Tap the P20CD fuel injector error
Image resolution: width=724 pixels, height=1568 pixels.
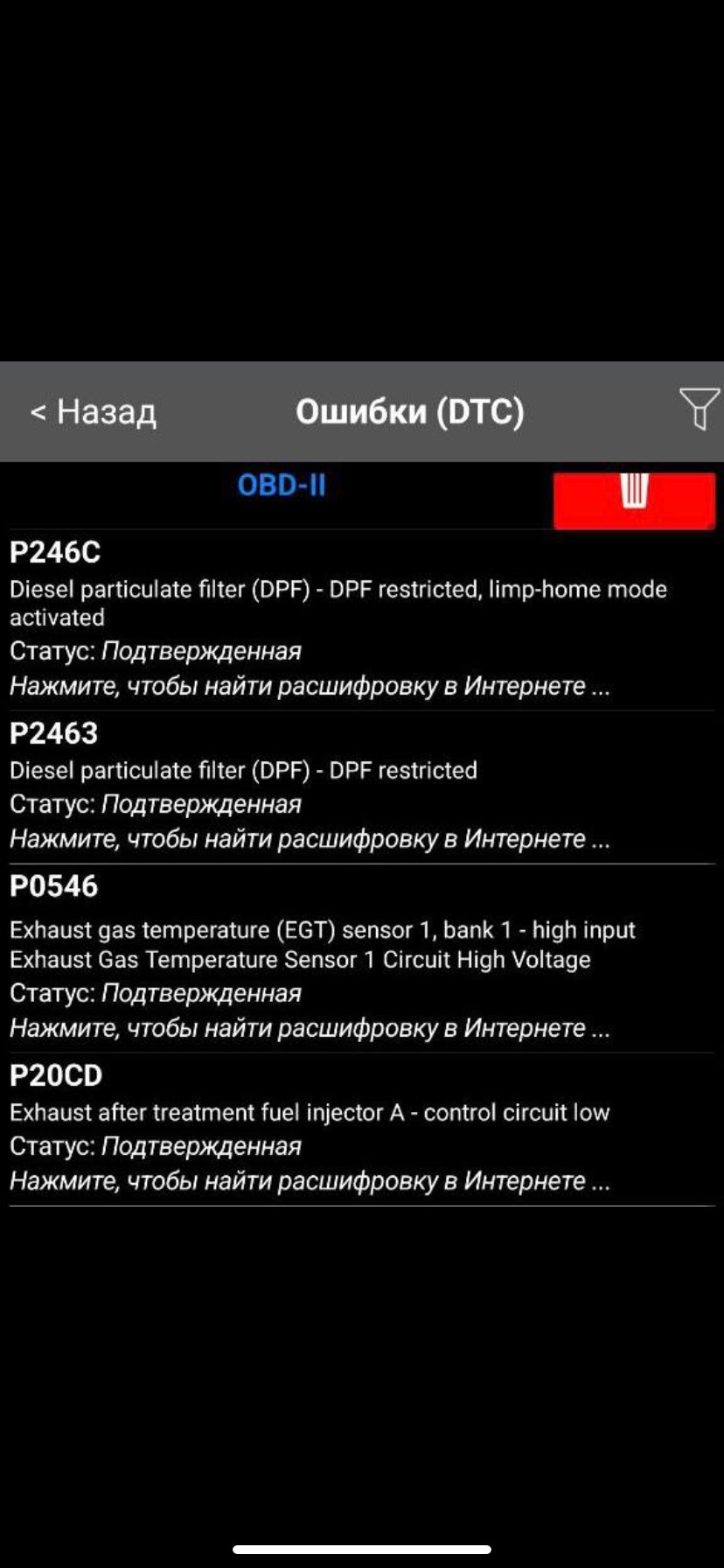point(55,1074)
